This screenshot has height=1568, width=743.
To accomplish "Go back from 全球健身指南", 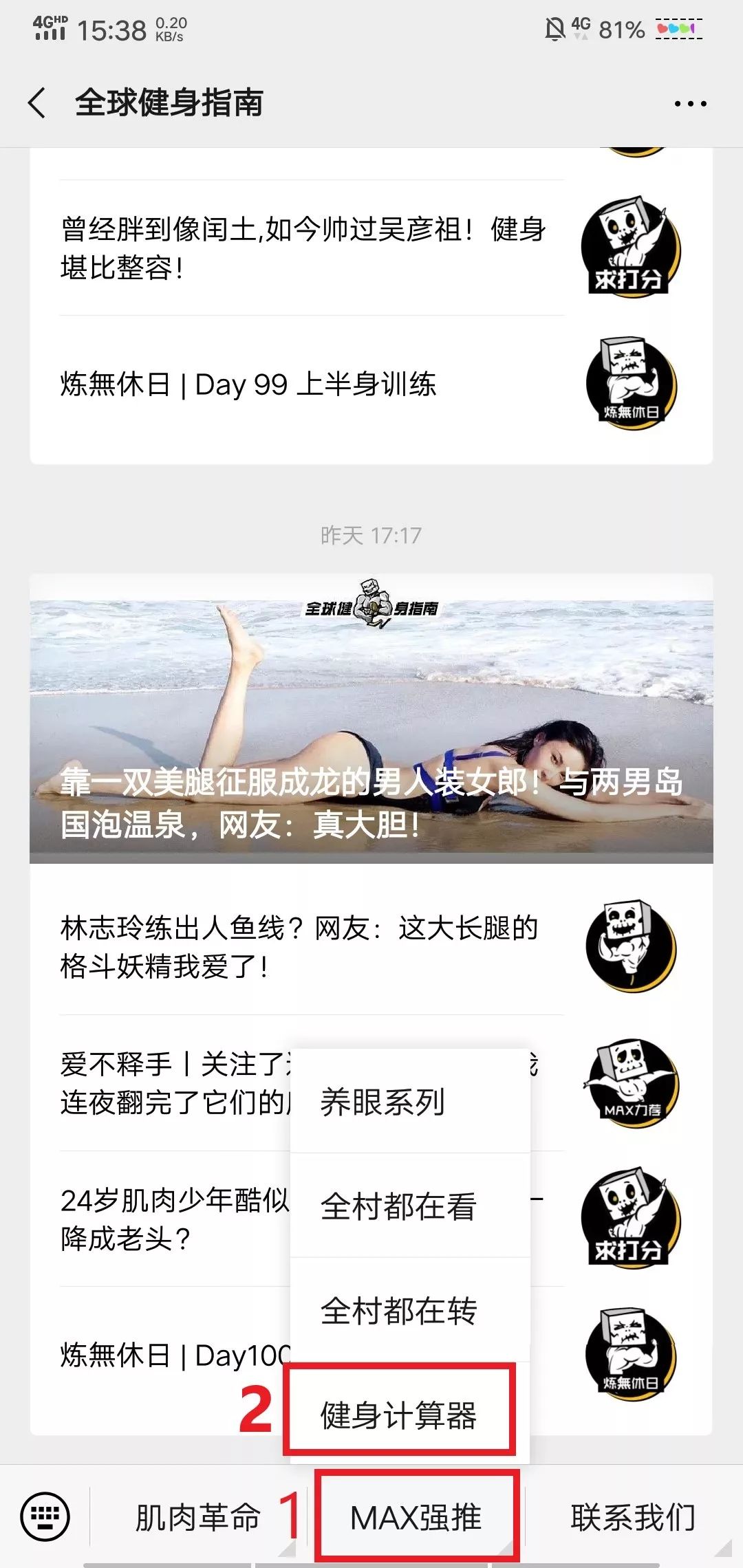I will (x=38, y=103).
